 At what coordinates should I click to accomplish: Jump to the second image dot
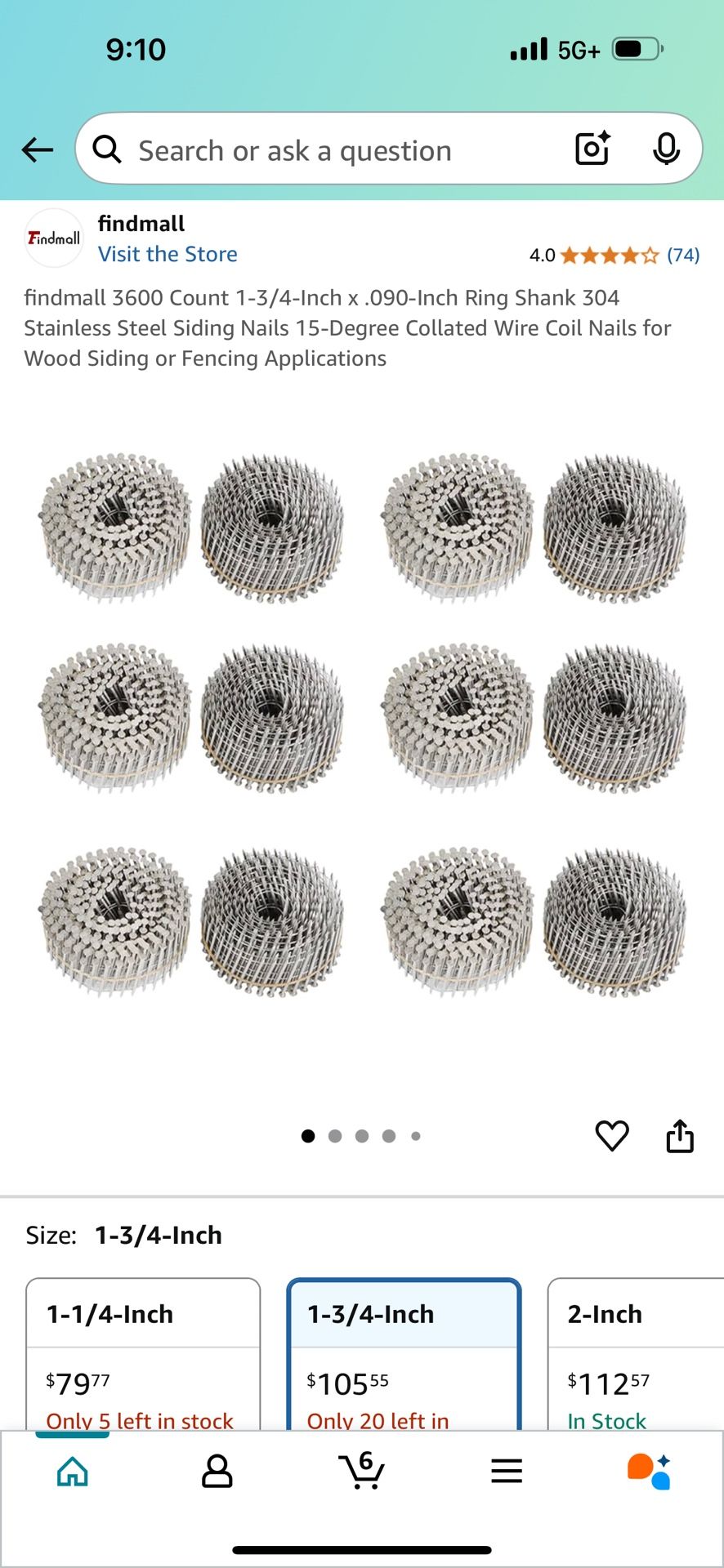pos(335,1136)
